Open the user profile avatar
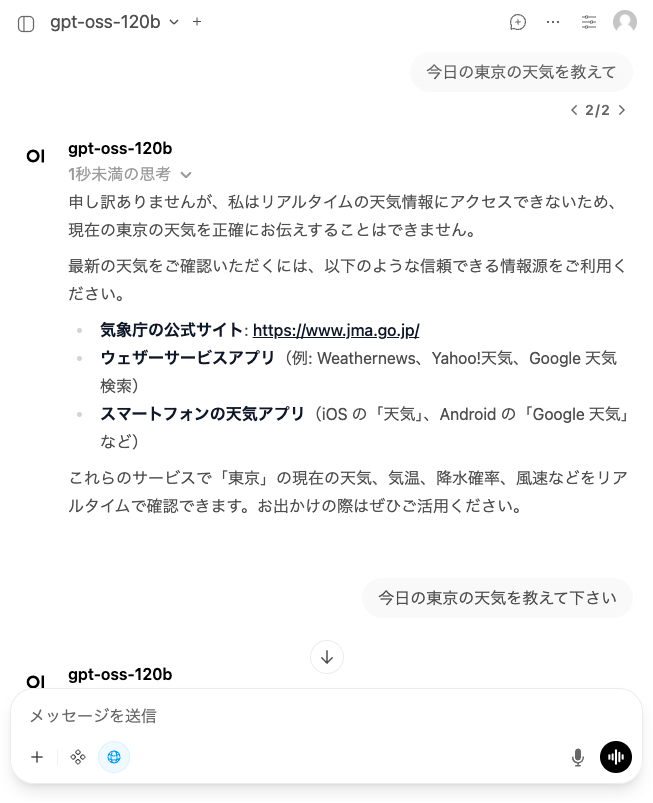The height and width of the screenshot is (803, 653). pos(625,22)
